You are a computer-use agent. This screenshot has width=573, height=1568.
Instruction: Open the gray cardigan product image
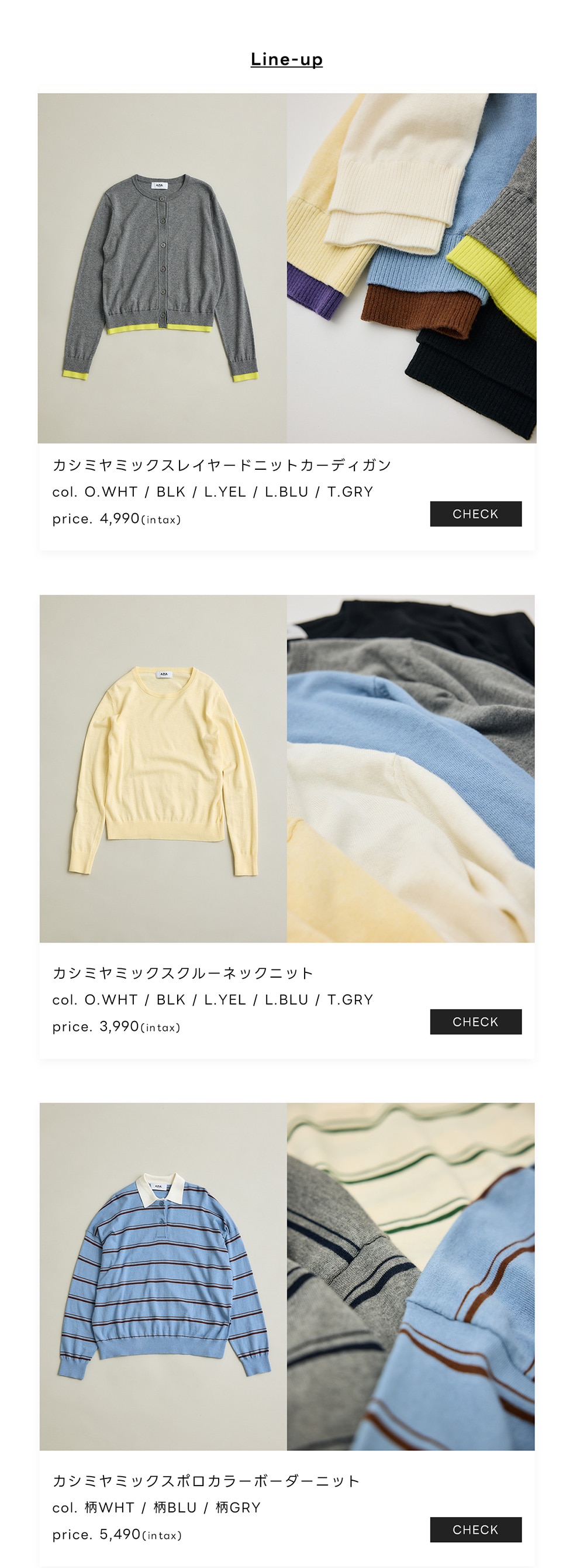(163, 269)
